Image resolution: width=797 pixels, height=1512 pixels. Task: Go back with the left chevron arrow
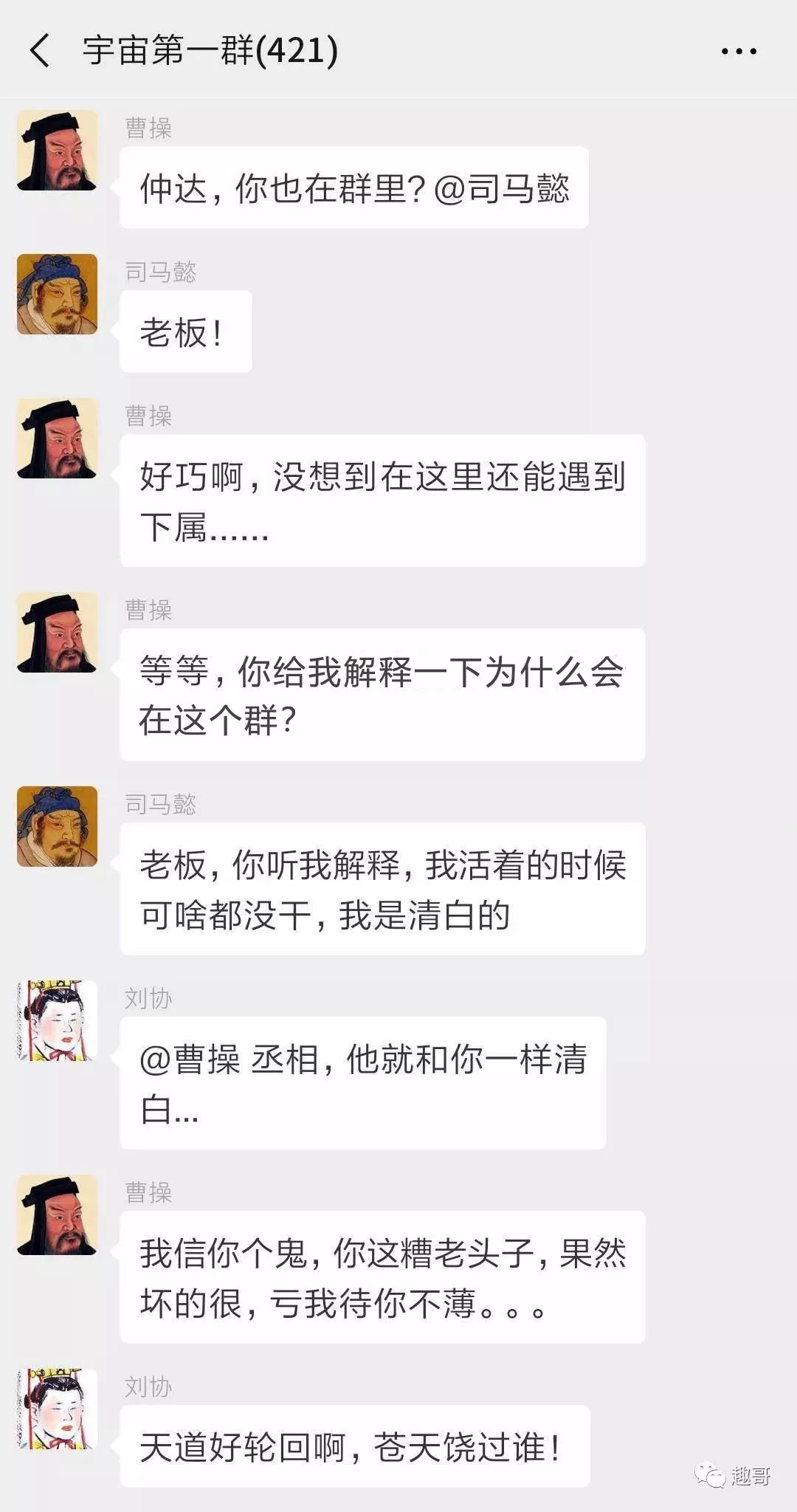click(x=41, y=50)
